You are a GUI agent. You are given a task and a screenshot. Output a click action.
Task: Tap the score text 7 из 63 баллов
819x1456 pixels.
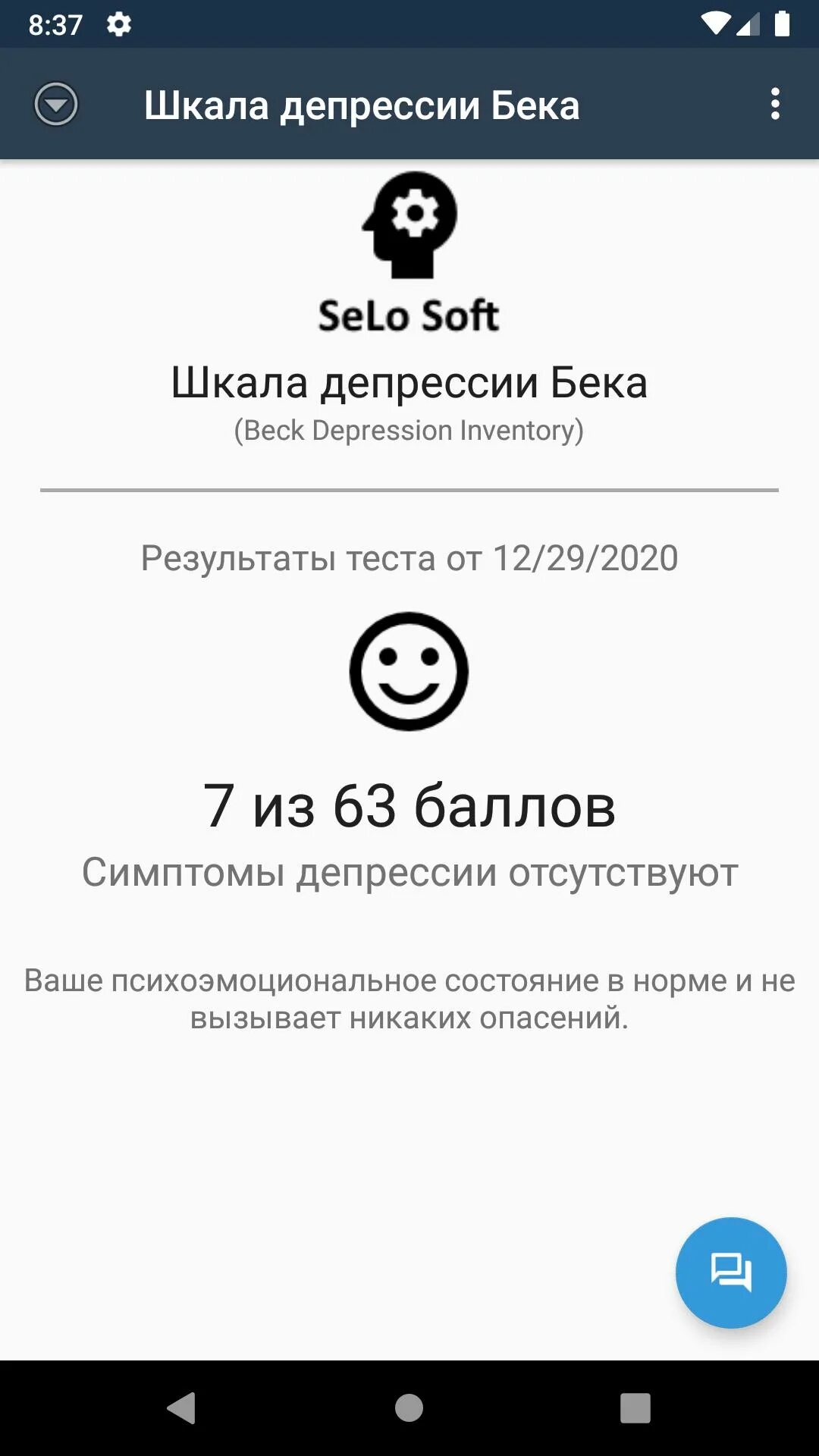[409, 811]
